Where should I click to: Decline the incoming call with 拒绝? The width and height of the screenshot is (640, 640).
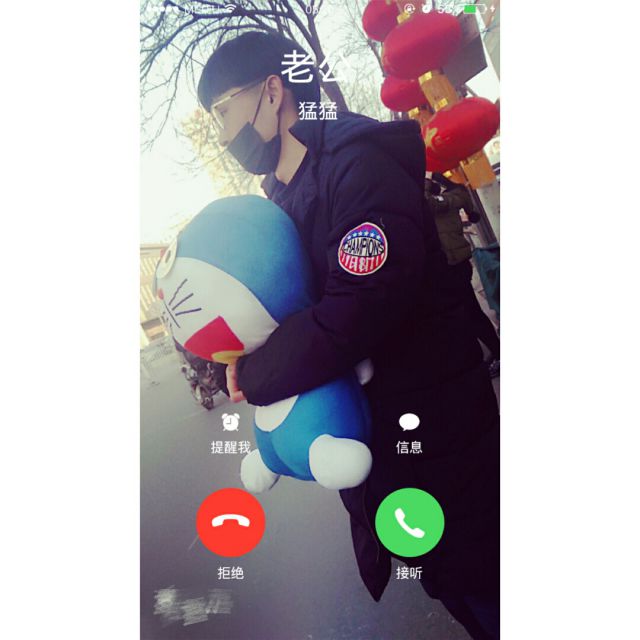coord(231,522)
